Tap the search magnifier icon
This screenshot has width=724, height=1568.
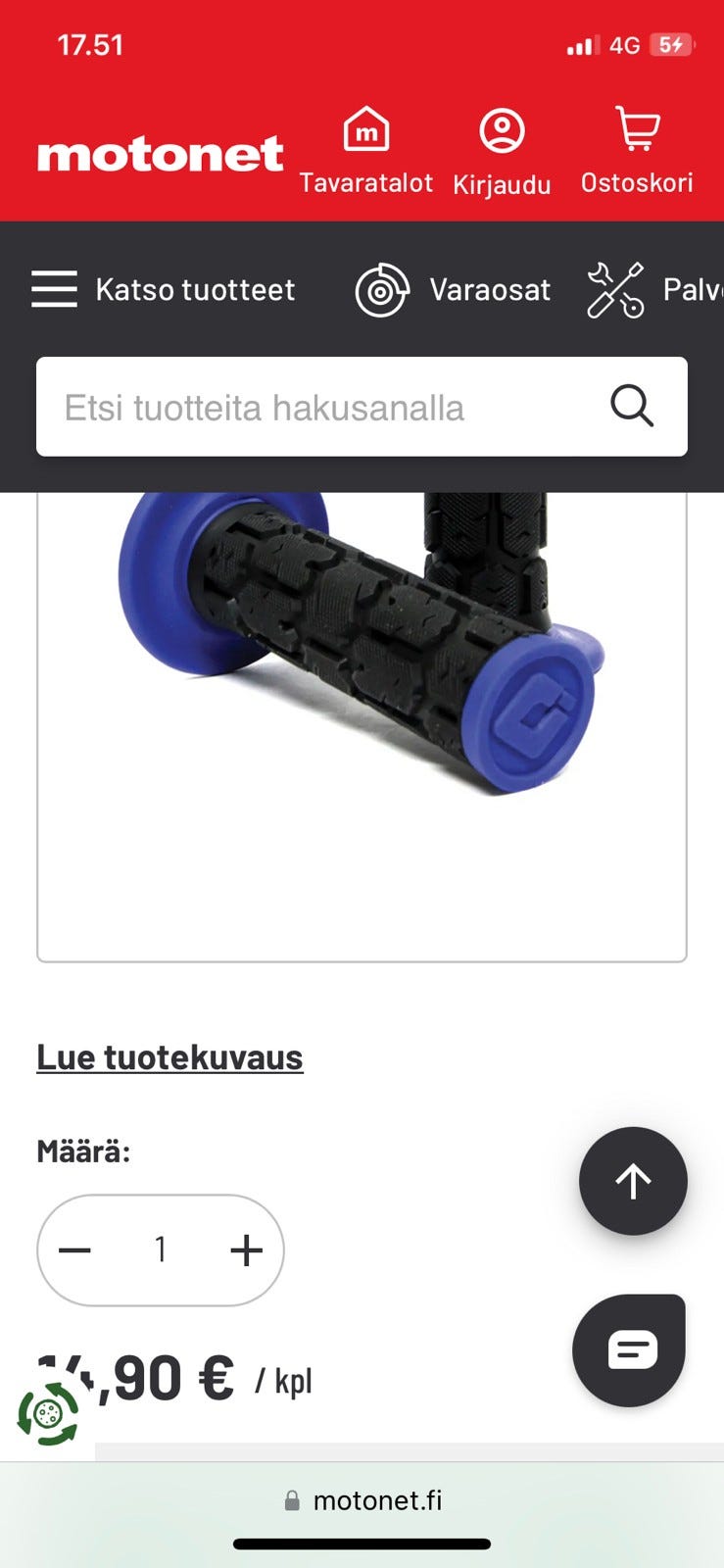tap(633, 406)
